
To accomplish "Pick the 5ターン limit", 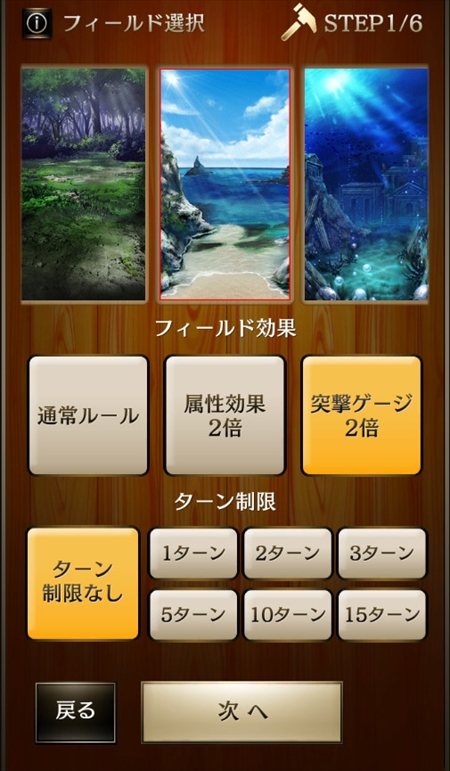I will point(193,615).
